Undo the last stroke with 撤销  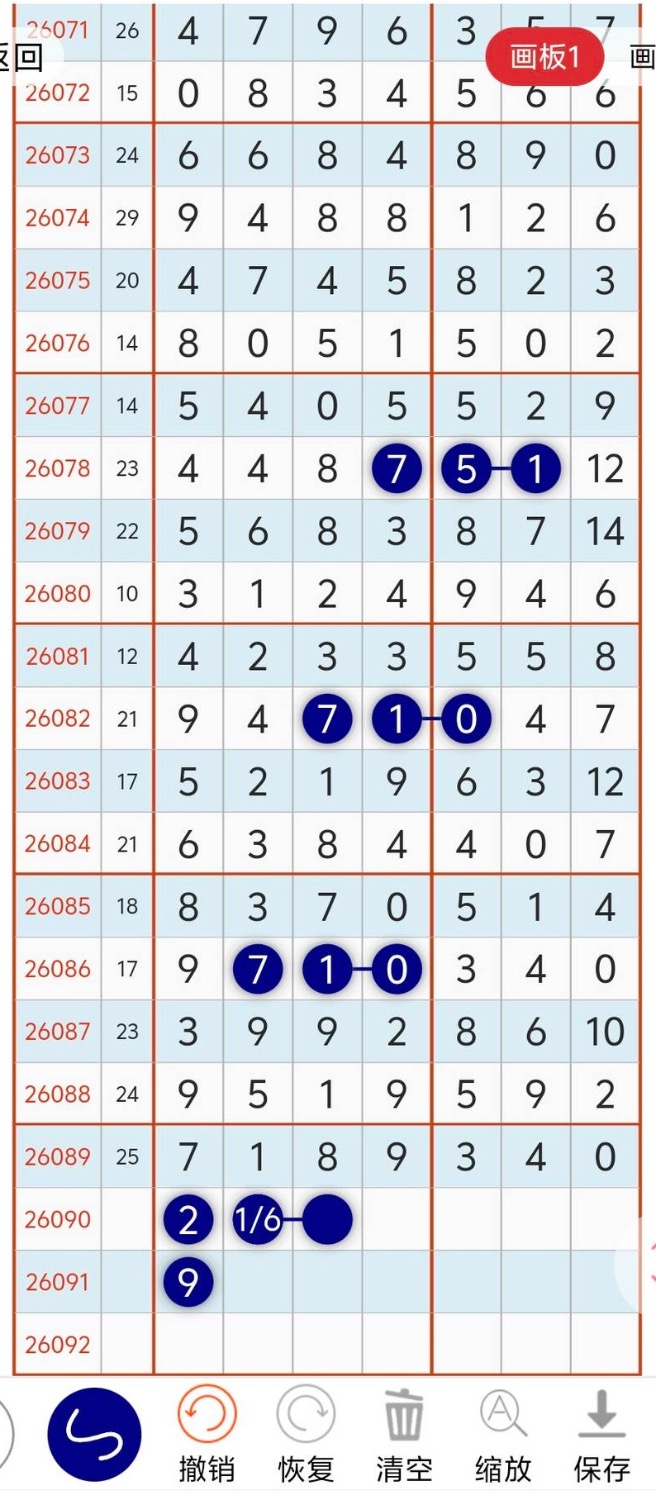tap(207, 1435)
